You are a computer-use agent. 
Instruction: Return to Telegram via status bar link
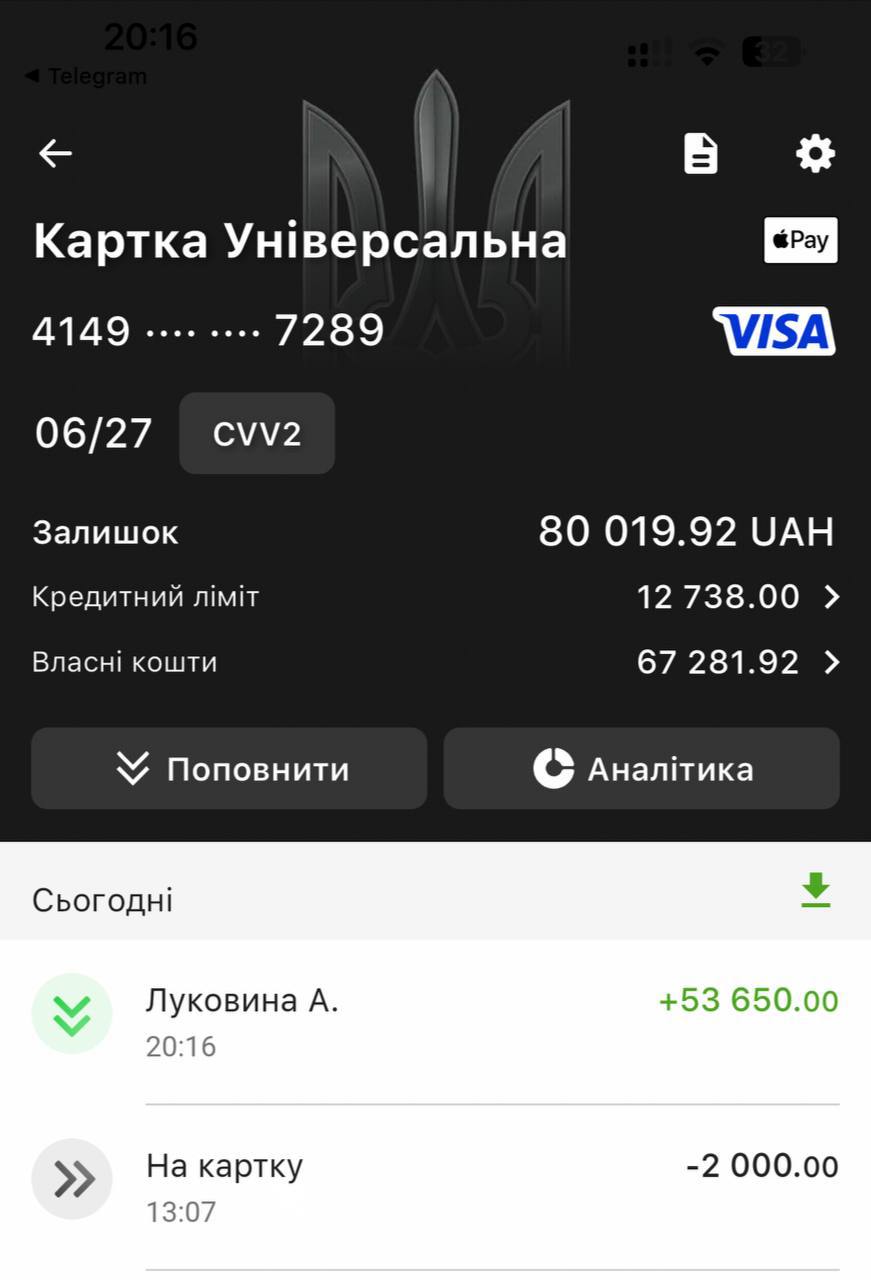(86, 76)
